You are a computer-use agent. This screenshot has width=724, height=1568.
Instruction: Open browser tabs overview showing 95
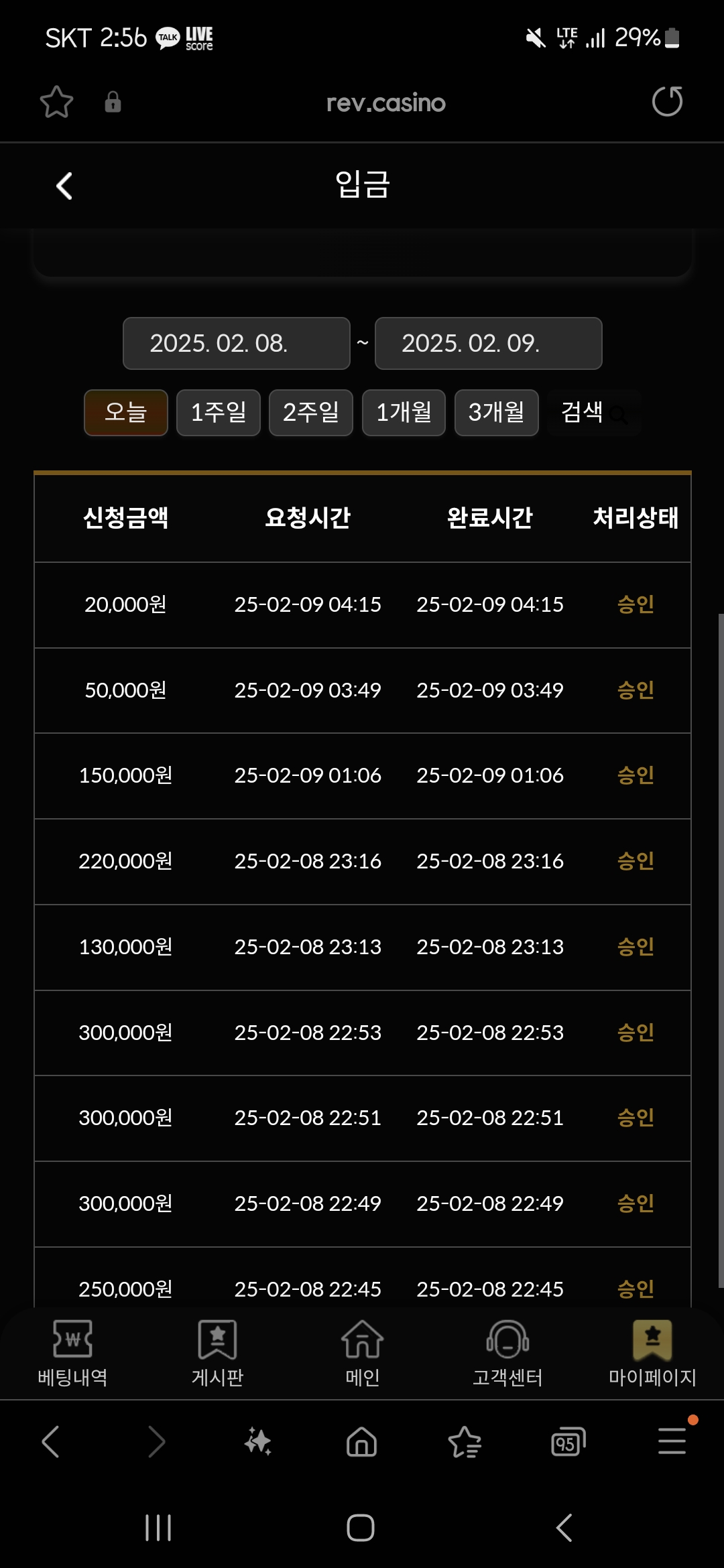pos(568,1441)
